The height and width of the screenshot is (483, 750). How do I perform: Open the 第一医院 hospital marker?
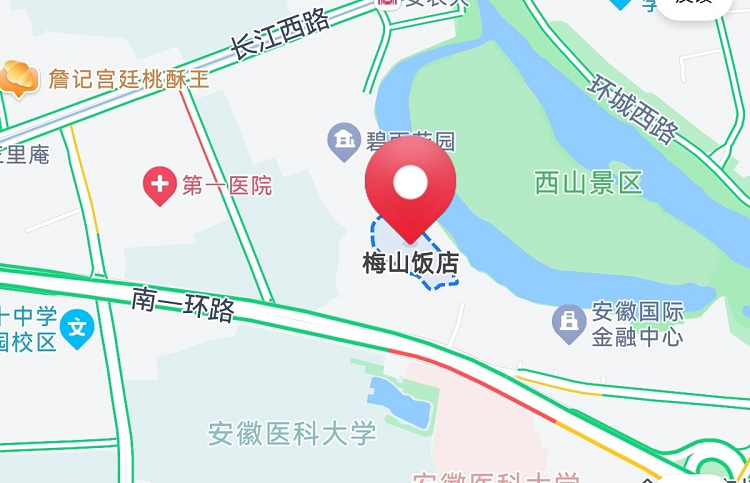pos(159,186)
